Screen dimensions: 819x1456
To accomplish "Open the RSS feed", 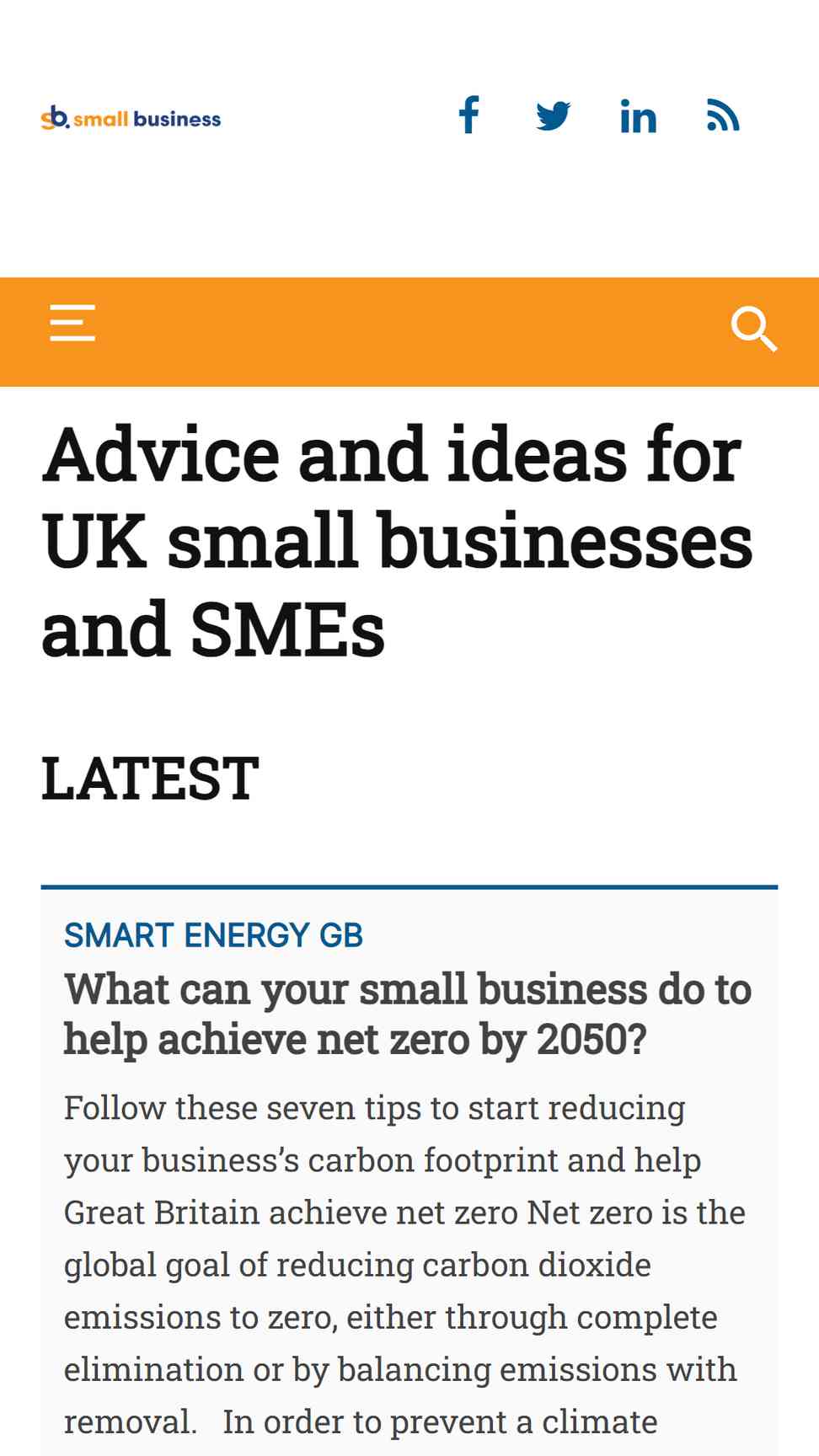I will (x=723, y=115).
